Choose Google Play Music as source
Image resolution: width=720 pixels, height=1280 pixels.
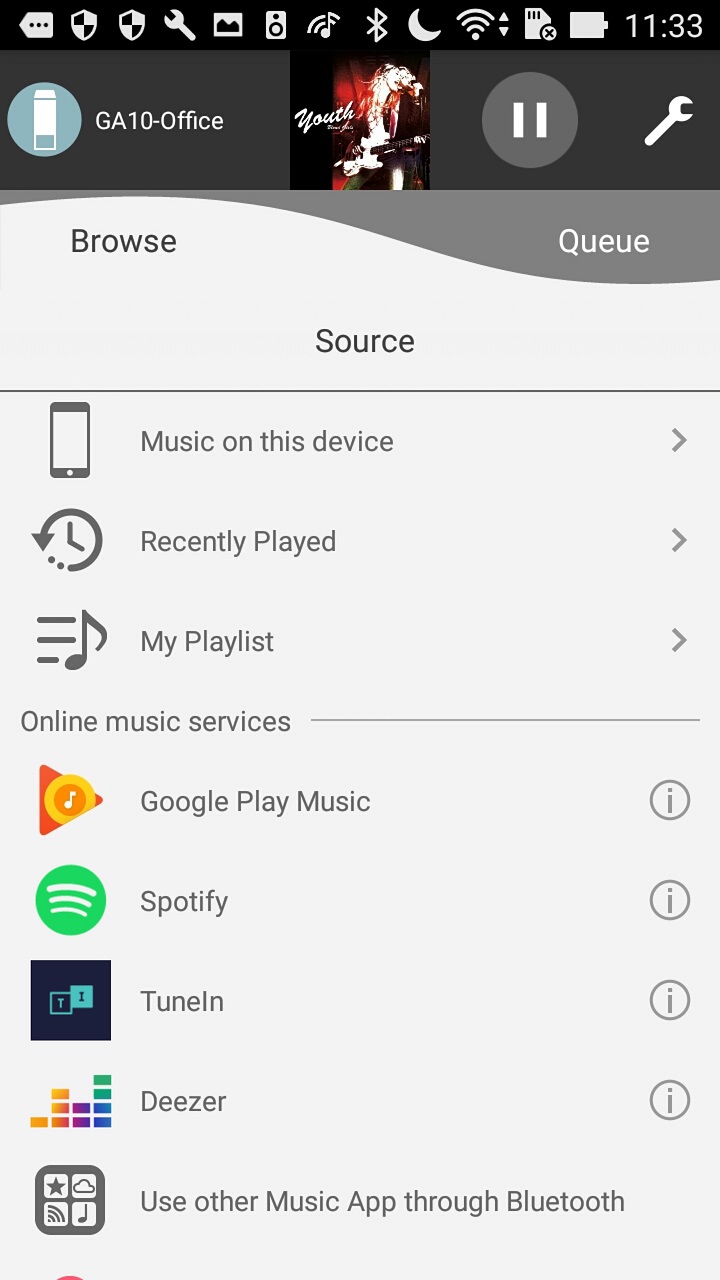(x=255, y=801)
